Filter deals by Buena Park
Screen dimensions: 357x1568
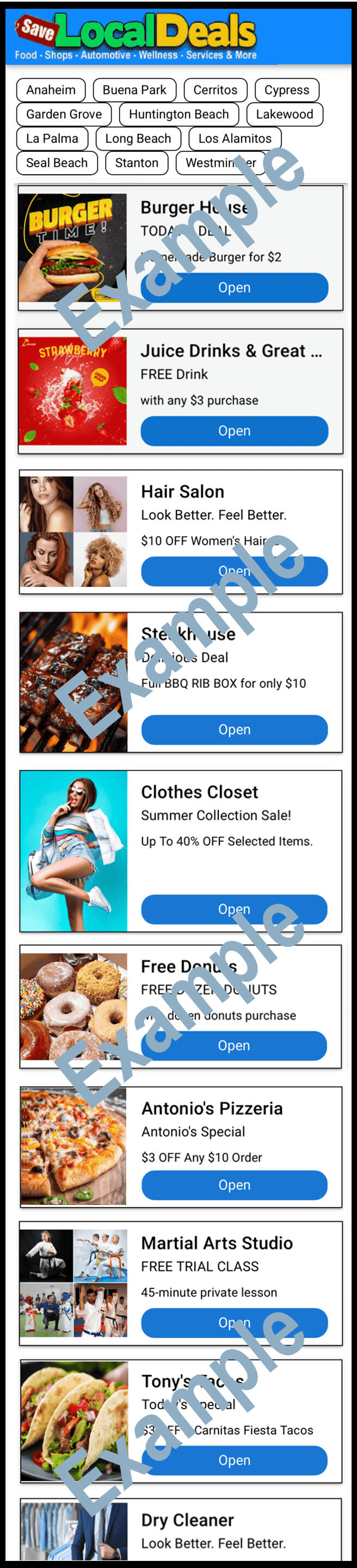pos(134,90)
